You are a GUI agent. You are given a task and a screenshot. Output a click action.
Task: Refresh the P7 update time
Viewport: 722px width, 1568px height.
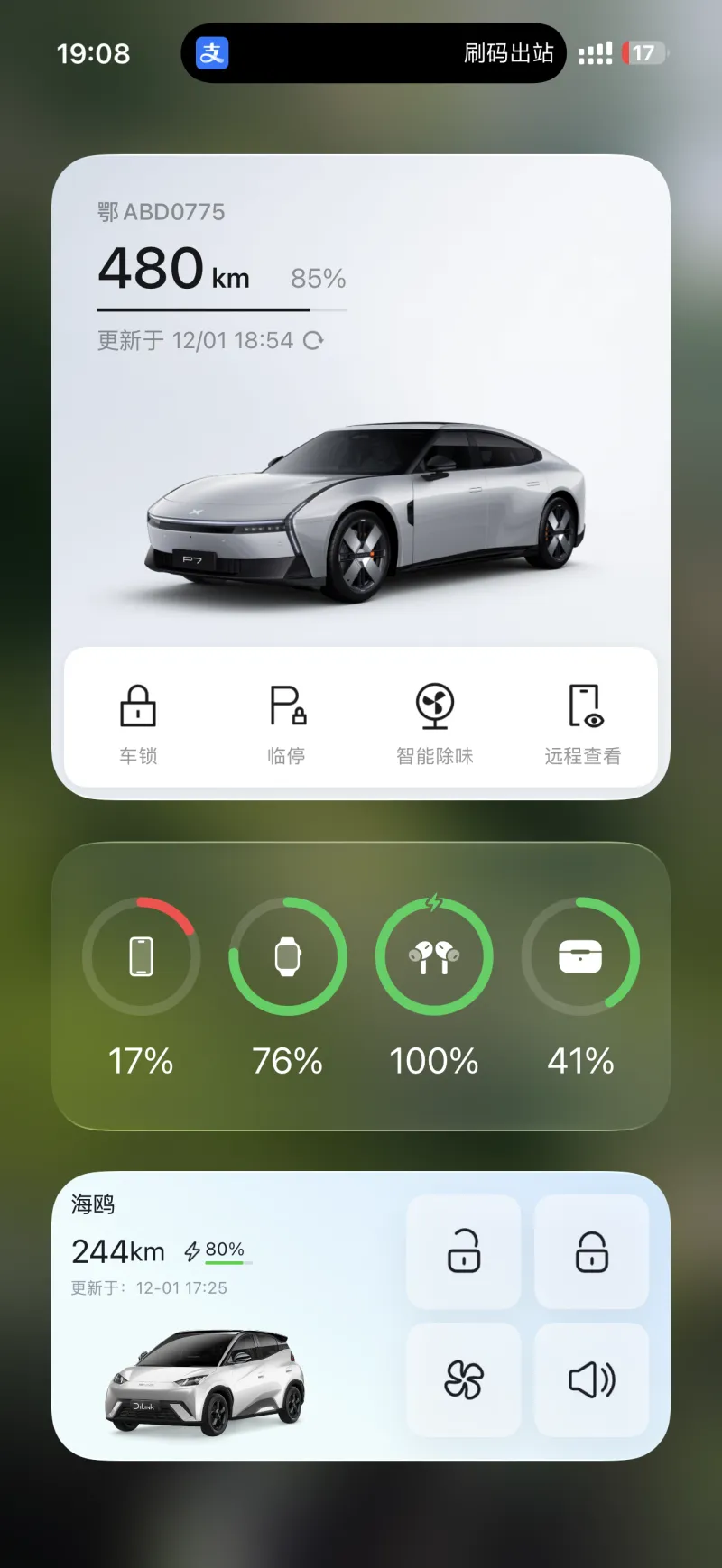click(313, 341)
